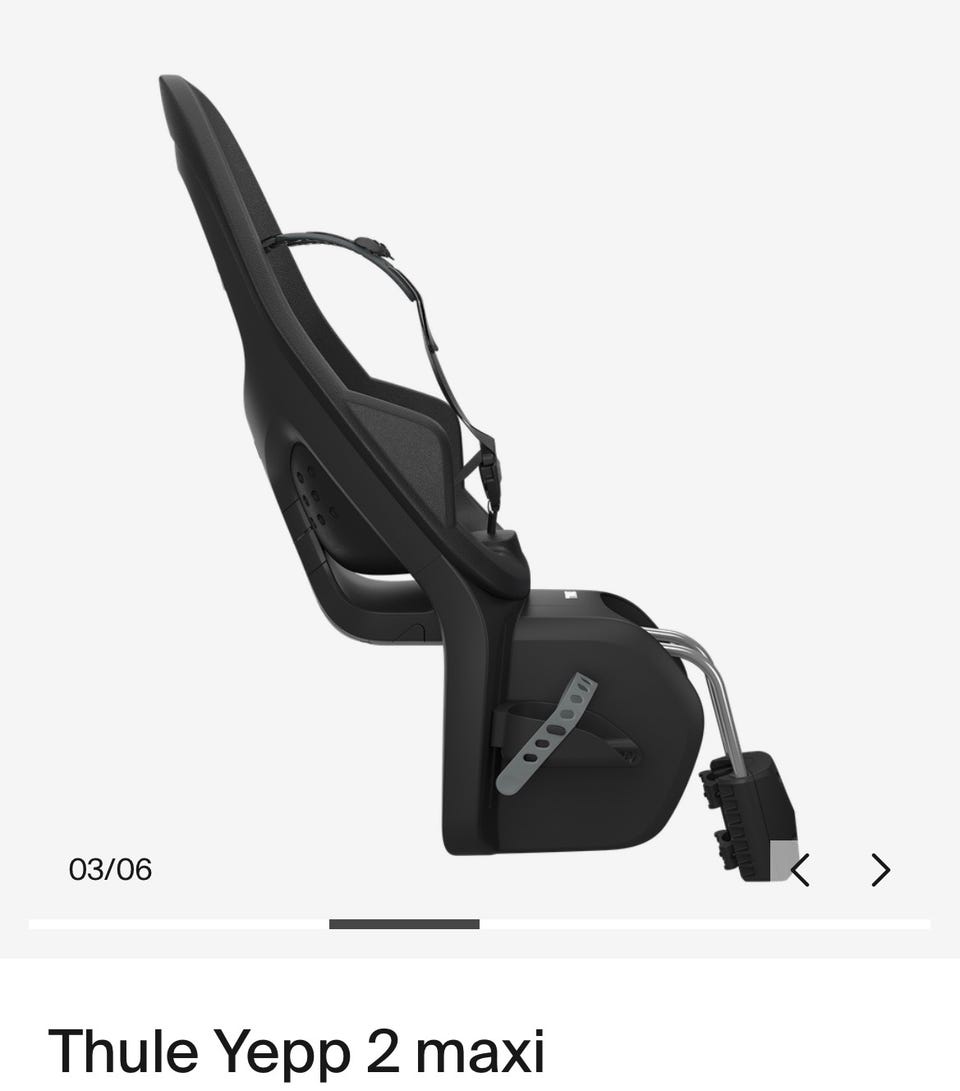Show the next product image
Image resolution: width=960 pixels, height=1091 pixels.
click(x=880, y=869)
